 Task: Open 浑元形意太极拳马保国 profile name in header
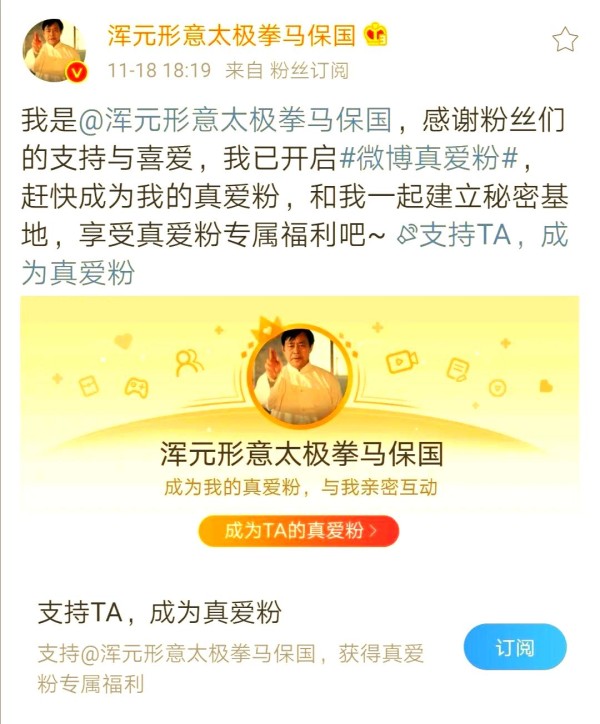tap(232, 36)
